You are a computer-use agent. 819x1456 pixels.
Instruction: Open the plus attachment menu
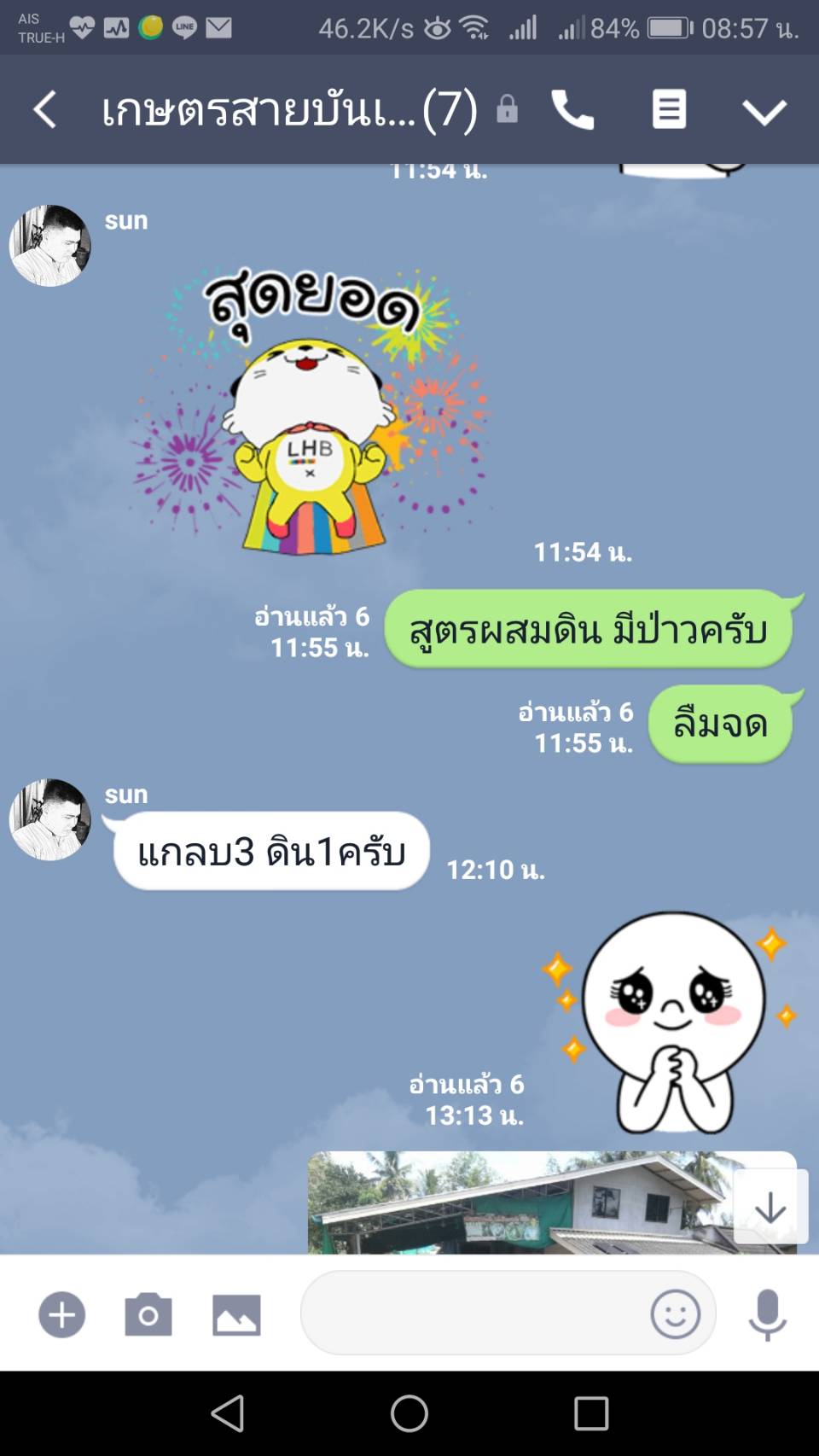pos(62,1314)
